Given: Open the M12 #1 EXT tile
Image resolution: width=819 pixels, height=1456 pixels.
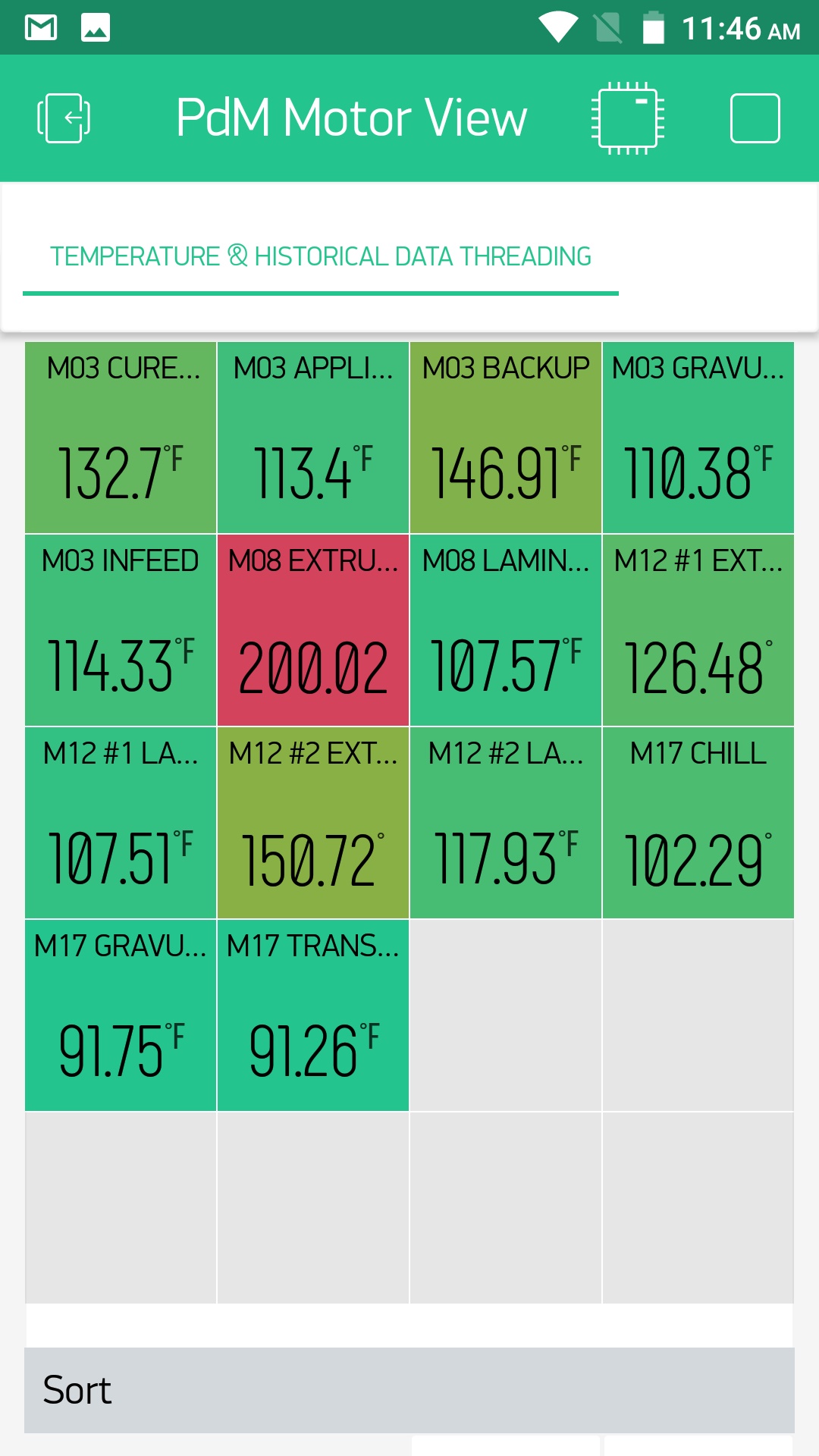Looking at the screenshot, I should (698, 630).
